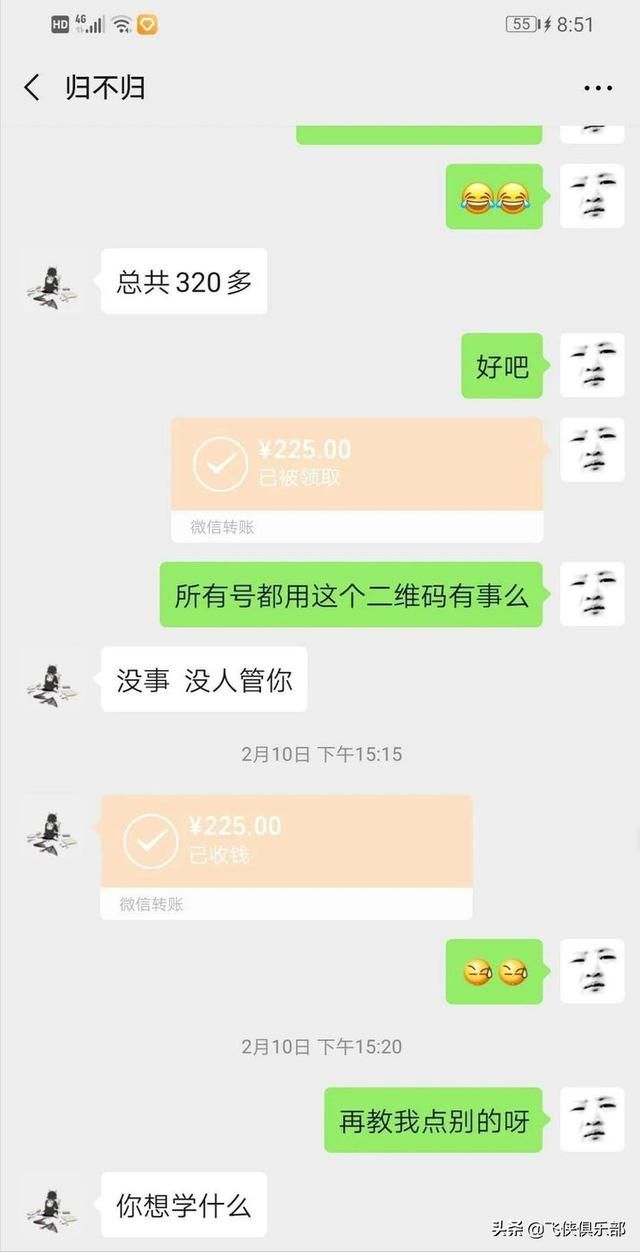Screen dimensions: 640x1252
Task: Tap my avatar beside 再教我点别的呀
Action: click(592, 1120)
